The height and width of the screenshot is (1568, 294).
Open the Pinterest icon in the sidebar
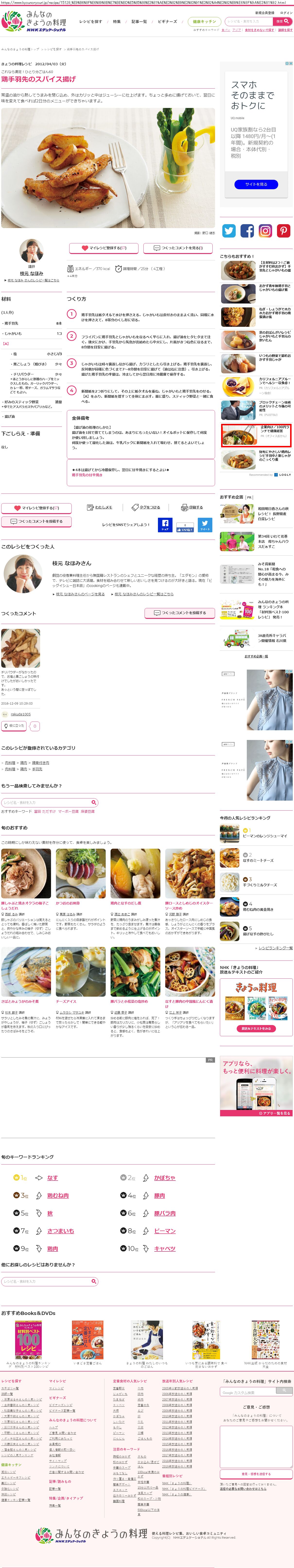click(x=284, y=231)
